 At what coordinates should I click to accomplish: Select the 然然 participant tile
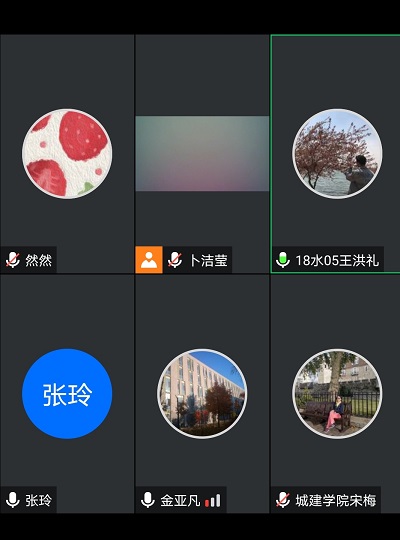[67, 154]
